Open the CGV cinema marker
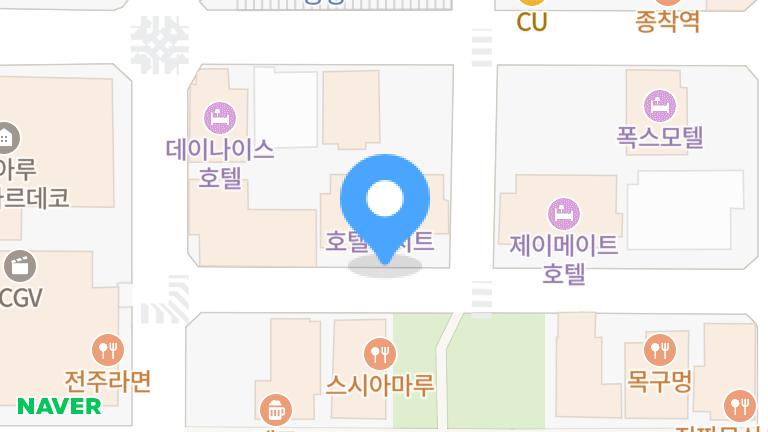The width and height of the screenshot is (768, 432). point(19,266)
